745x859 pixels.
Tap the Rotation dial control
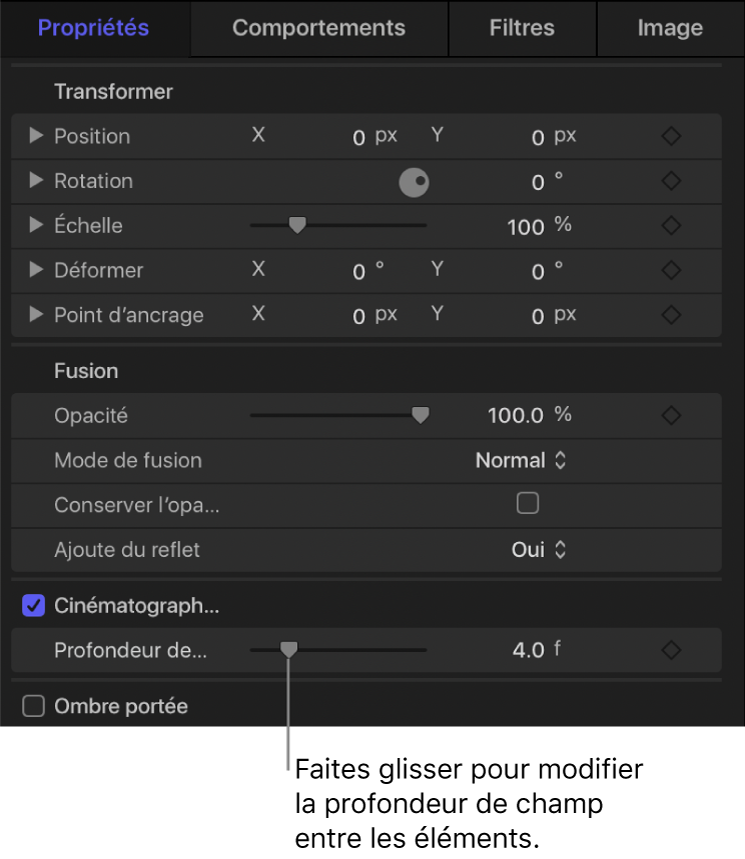(414, 182)
